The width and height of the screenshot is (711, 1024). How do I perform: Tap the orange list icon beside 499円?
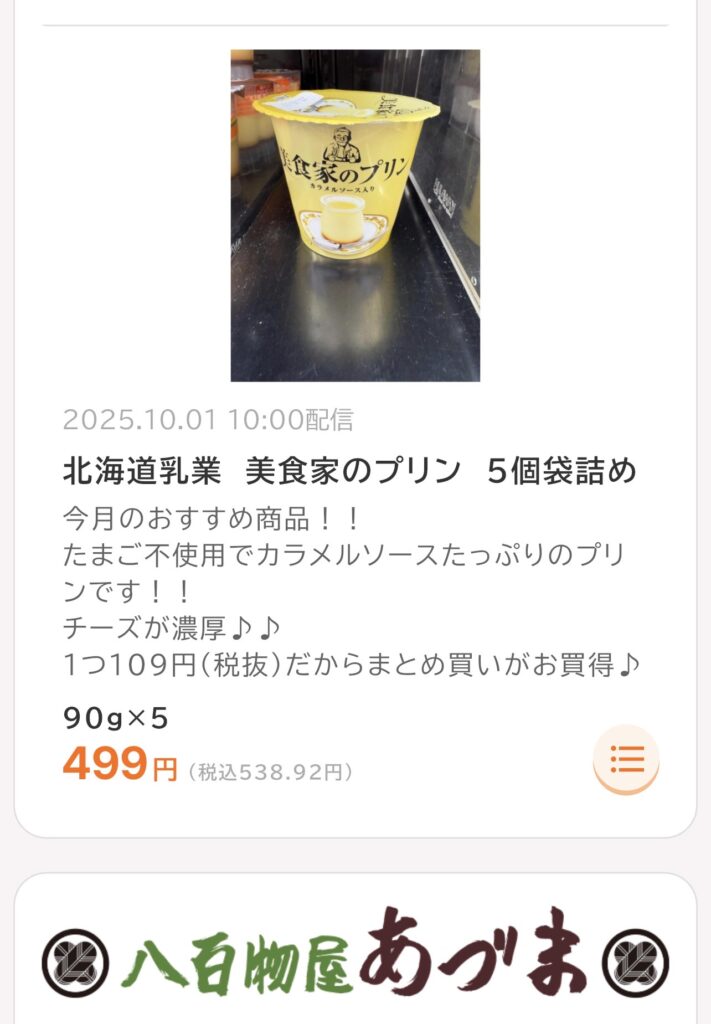click(626, 759)
